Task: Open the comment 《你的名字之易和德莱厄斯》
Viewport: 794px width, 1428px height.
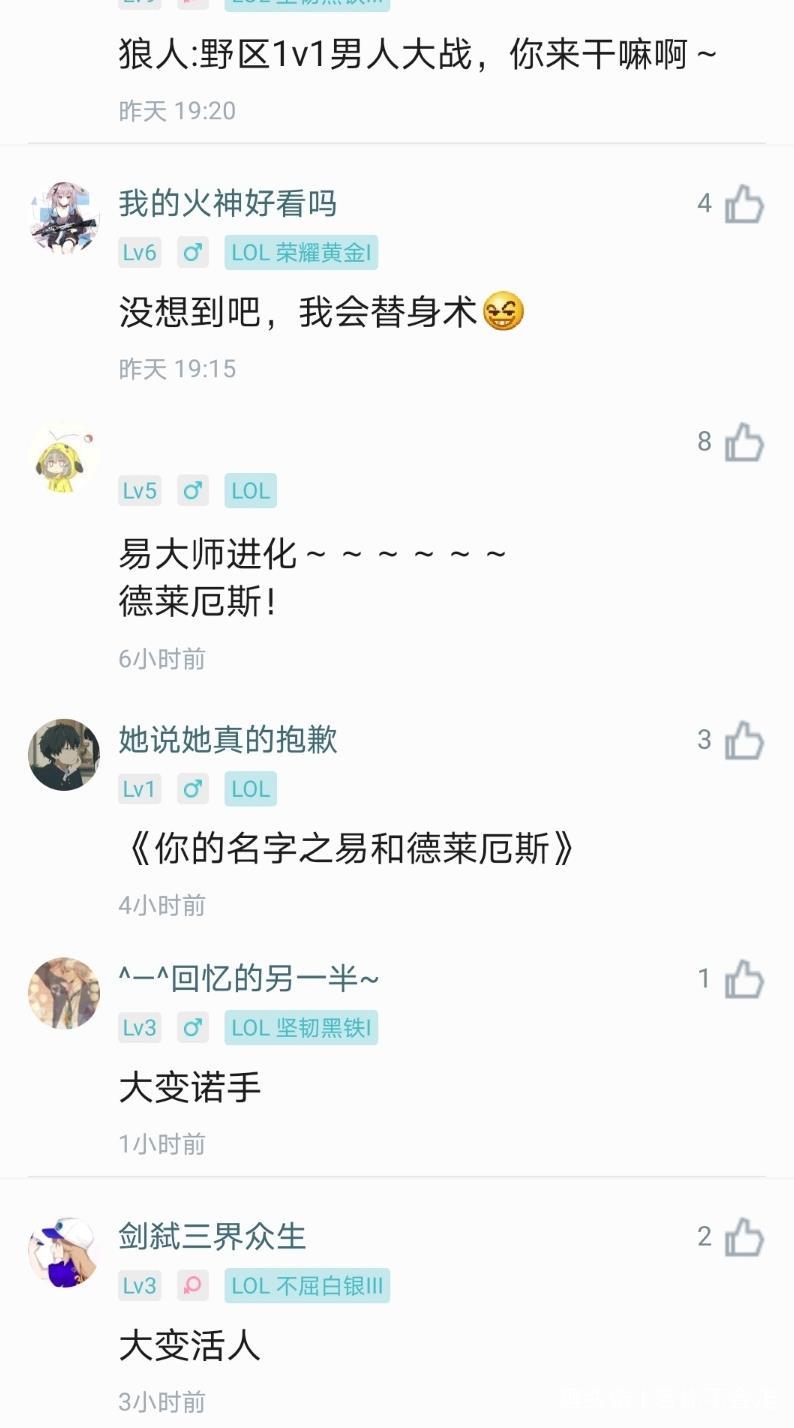Action: pyautogui.click(x=347, y=850)
